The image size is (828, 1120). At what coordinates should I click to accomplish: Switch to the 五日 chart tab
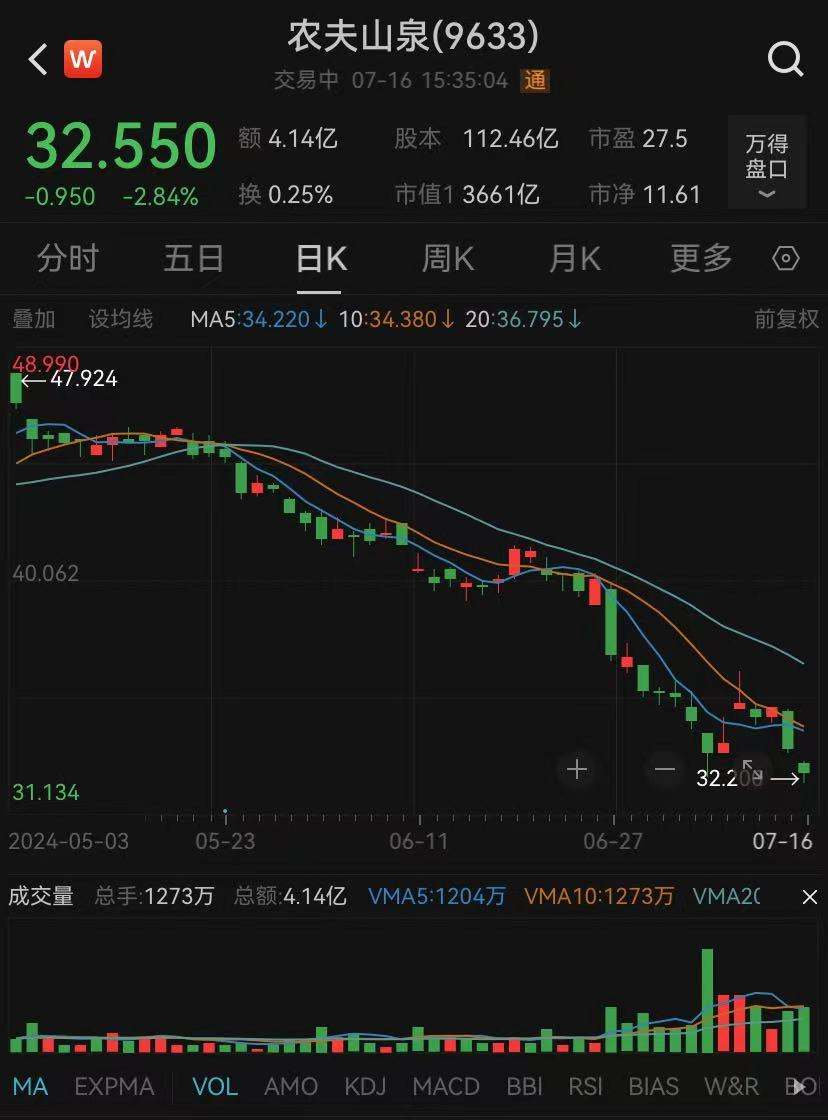point(193,259)
